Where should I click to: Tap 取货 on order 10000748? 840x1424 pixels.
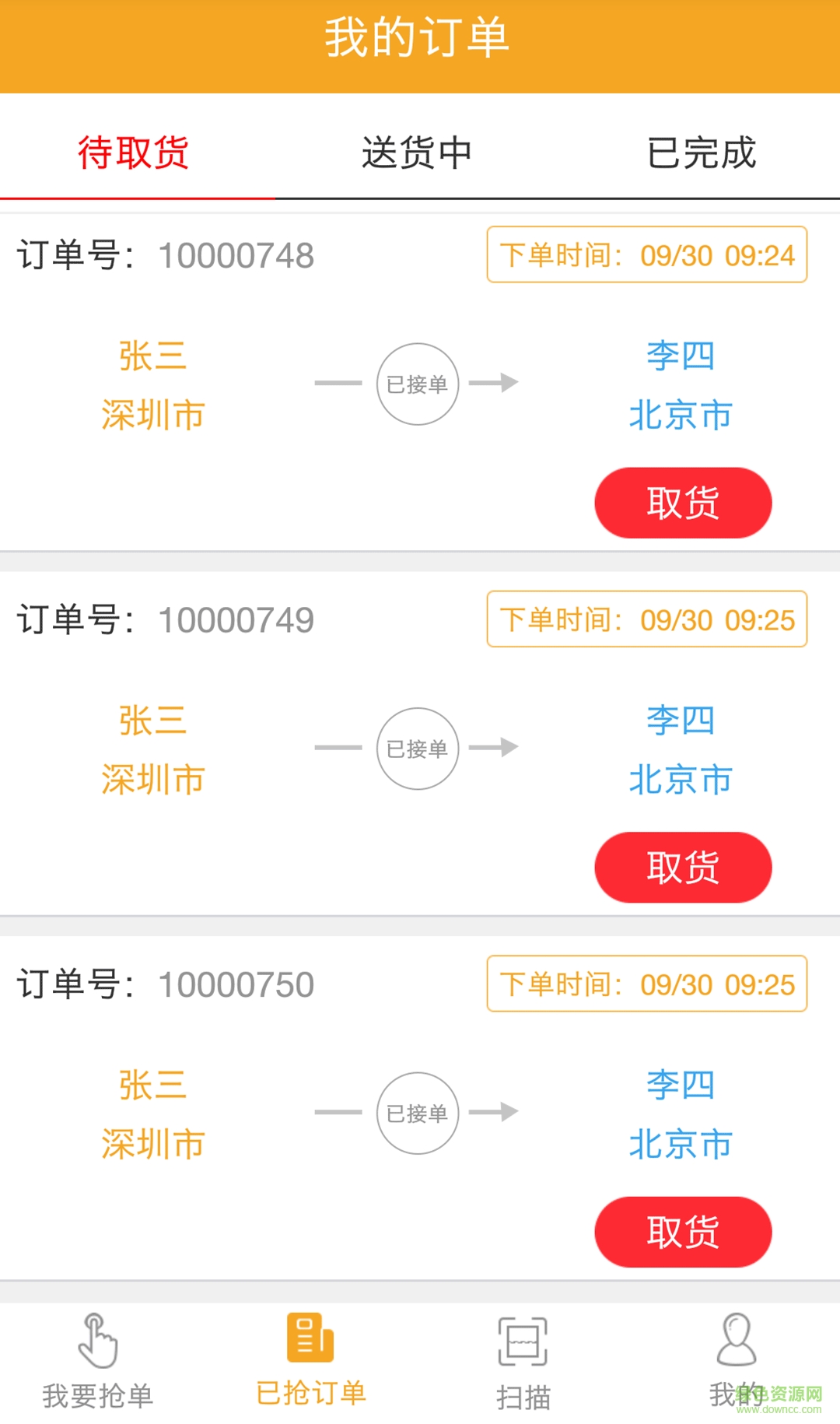682,503
